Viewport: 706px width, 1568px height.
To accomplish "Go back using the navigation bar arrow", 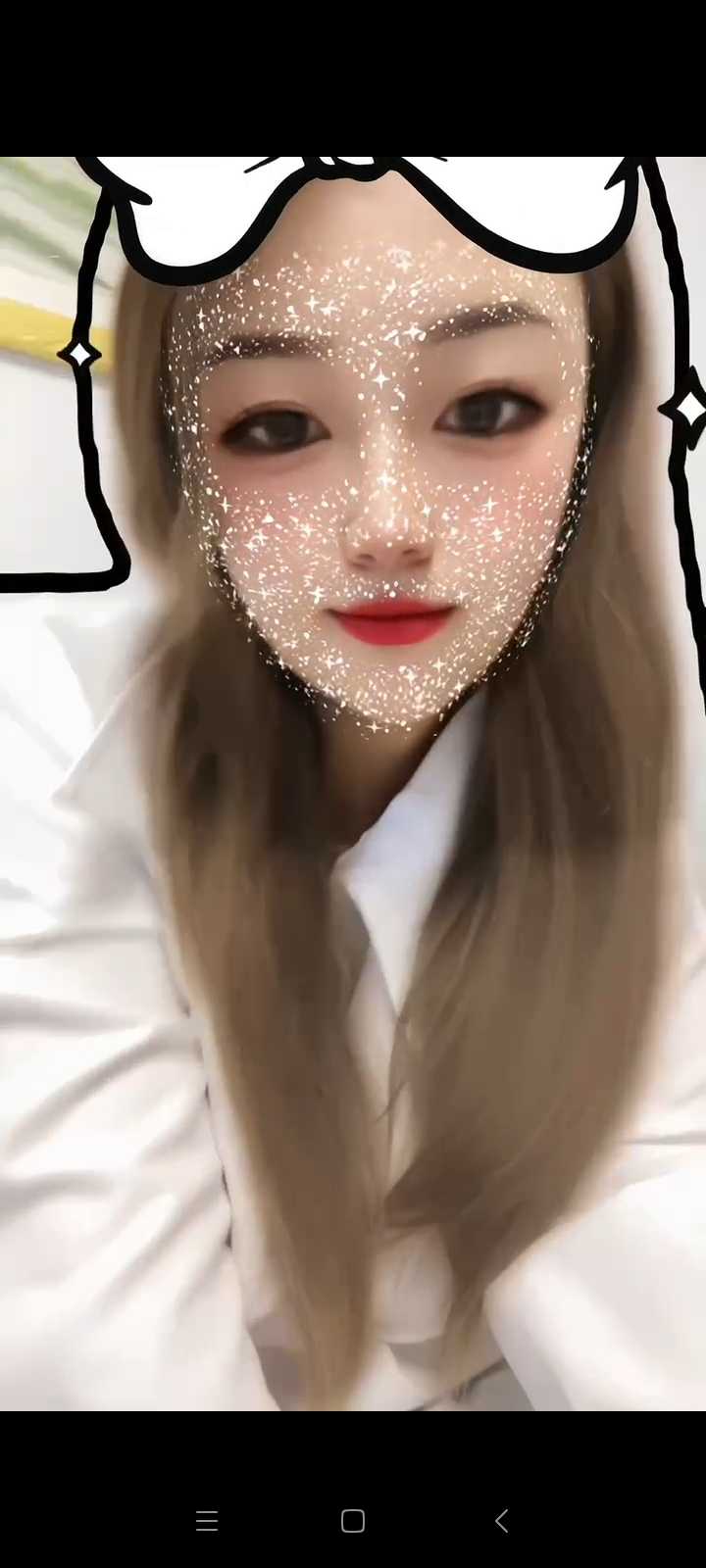I will coord(501,1520).
